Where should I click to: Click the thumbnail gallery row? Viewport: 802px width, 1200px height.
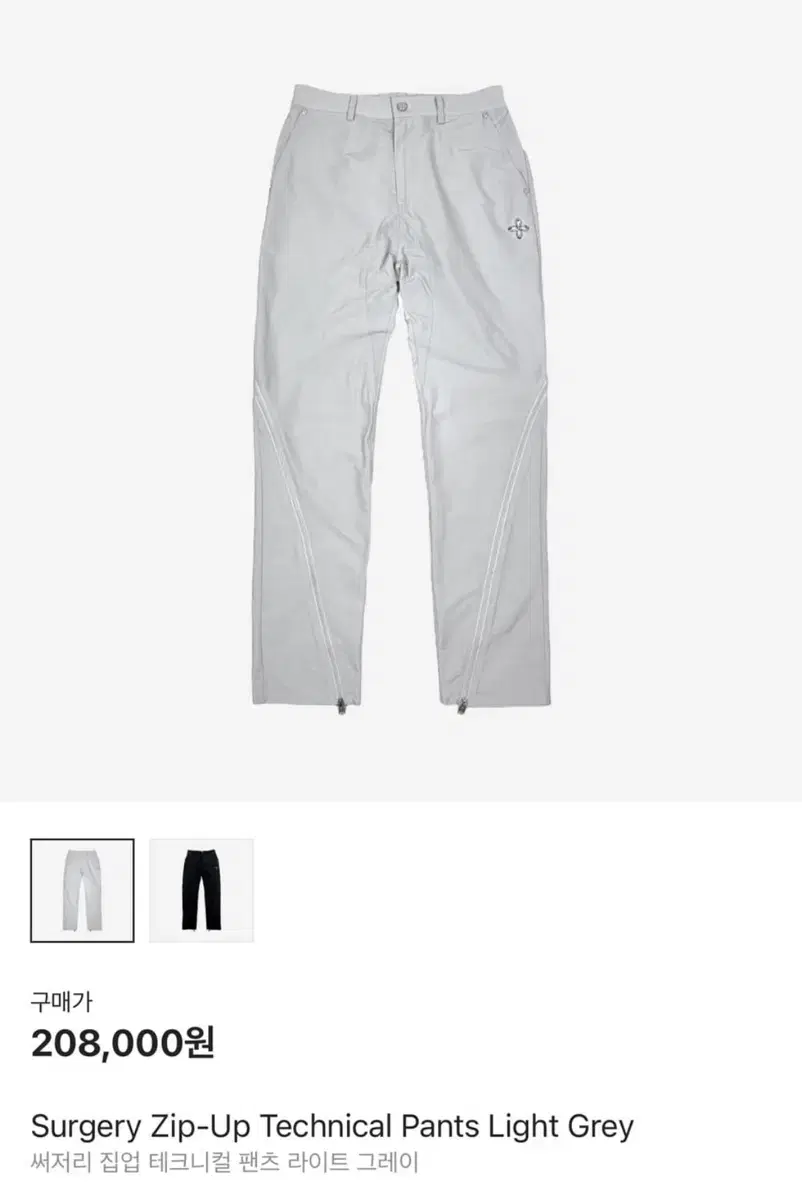pyautogui.click(x=140, y=888)
